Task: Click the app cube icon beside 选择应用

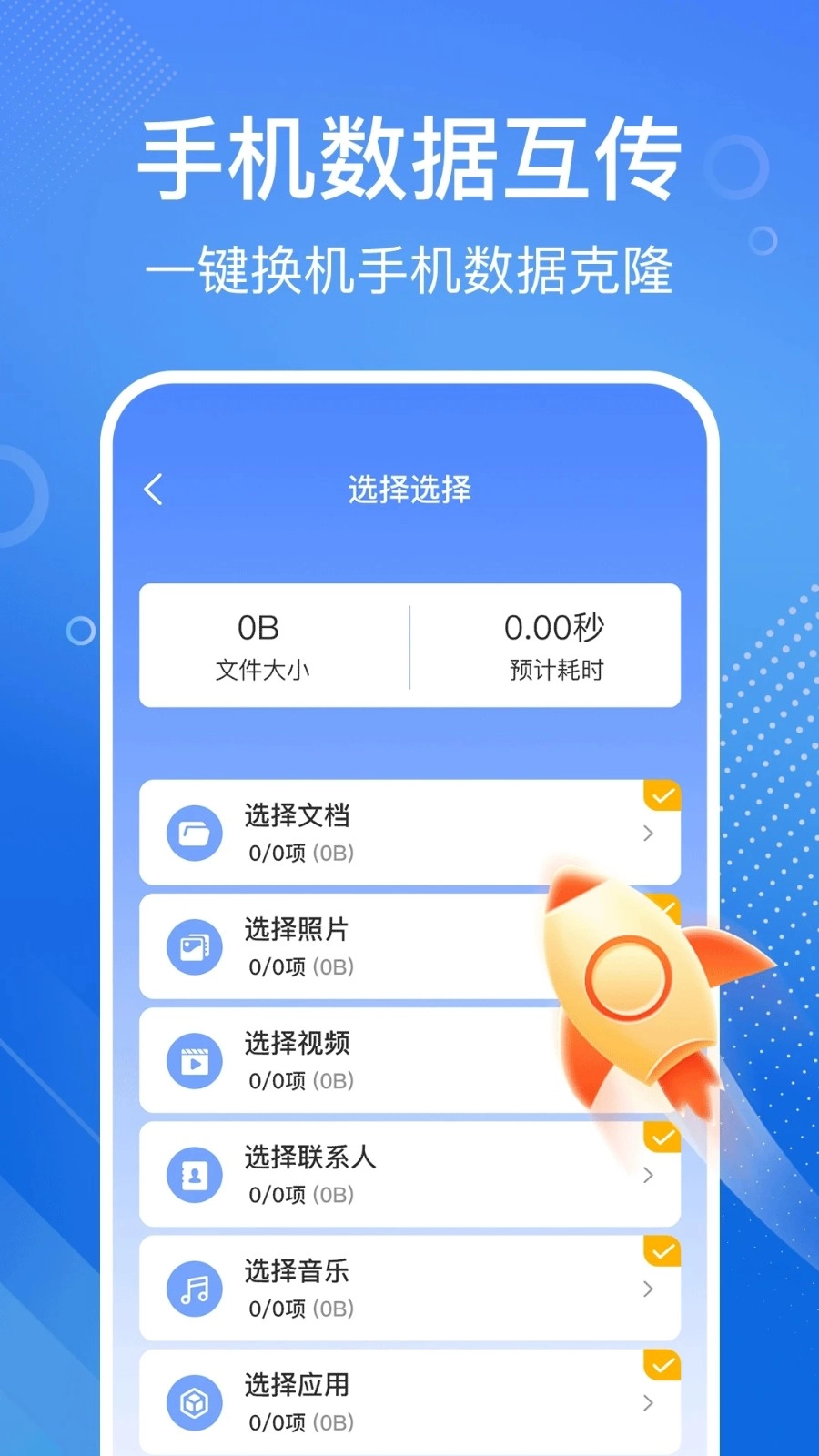Action: coord(193,1402)
